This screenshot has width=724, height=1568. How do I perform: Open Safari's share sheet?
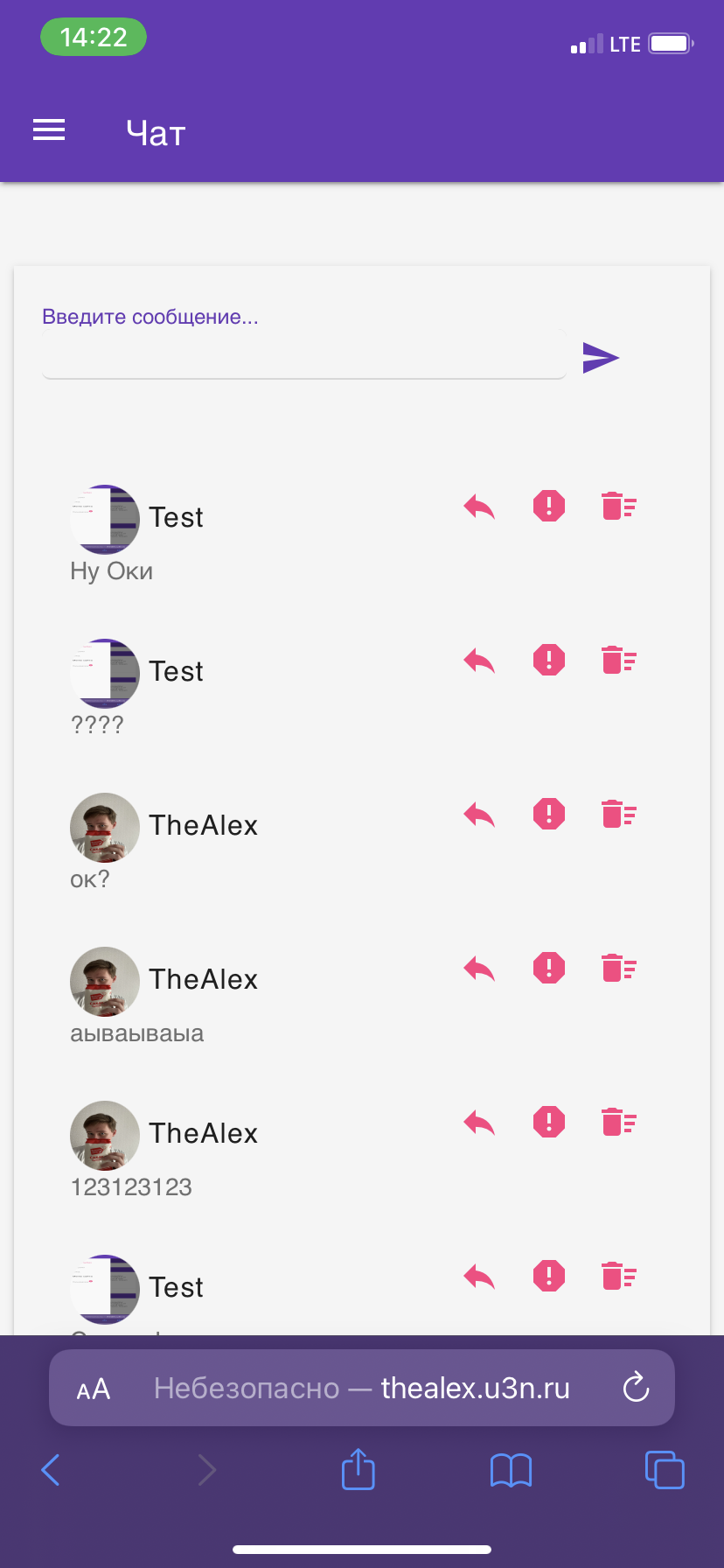point(358,1469)
